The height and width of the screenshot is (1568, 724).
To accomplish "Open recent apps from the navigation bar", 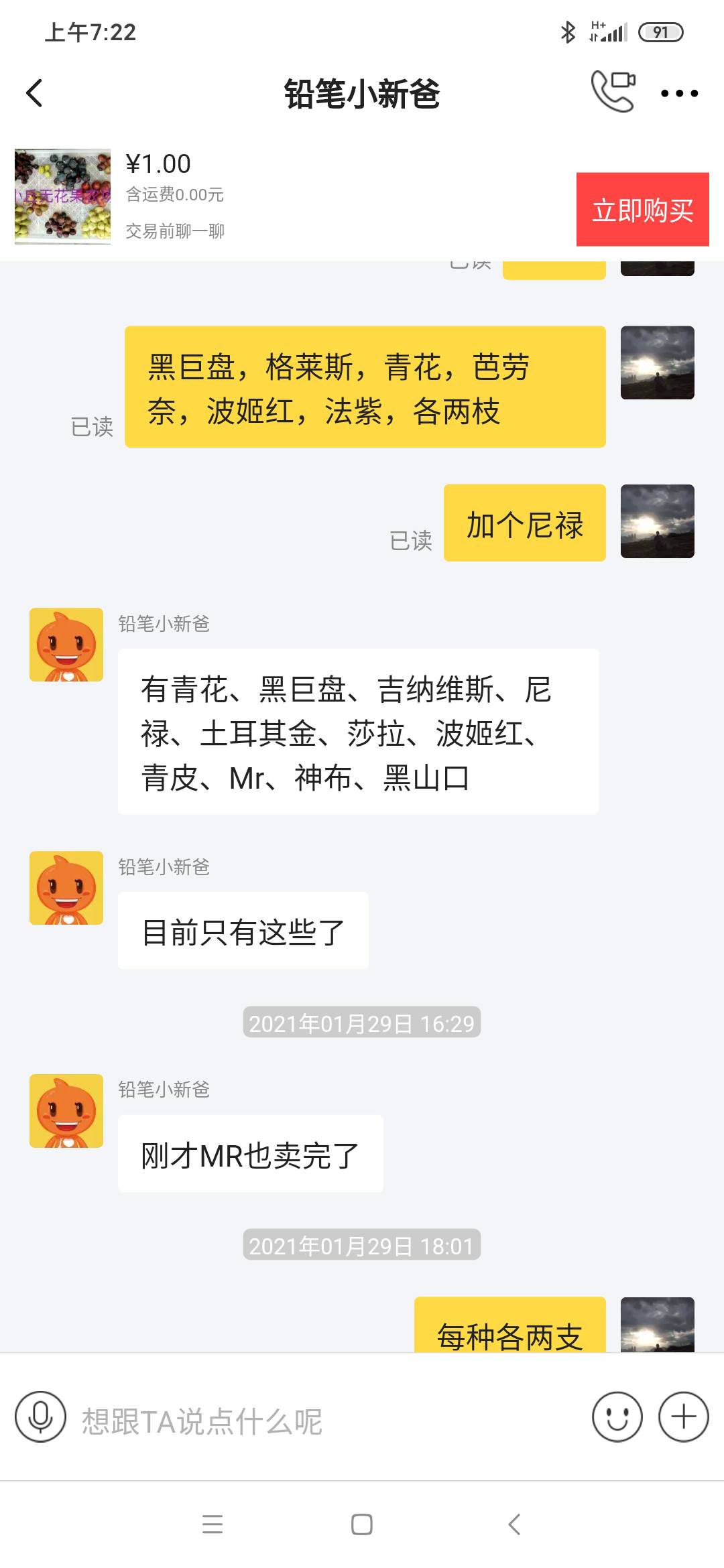I will 213,1524.
